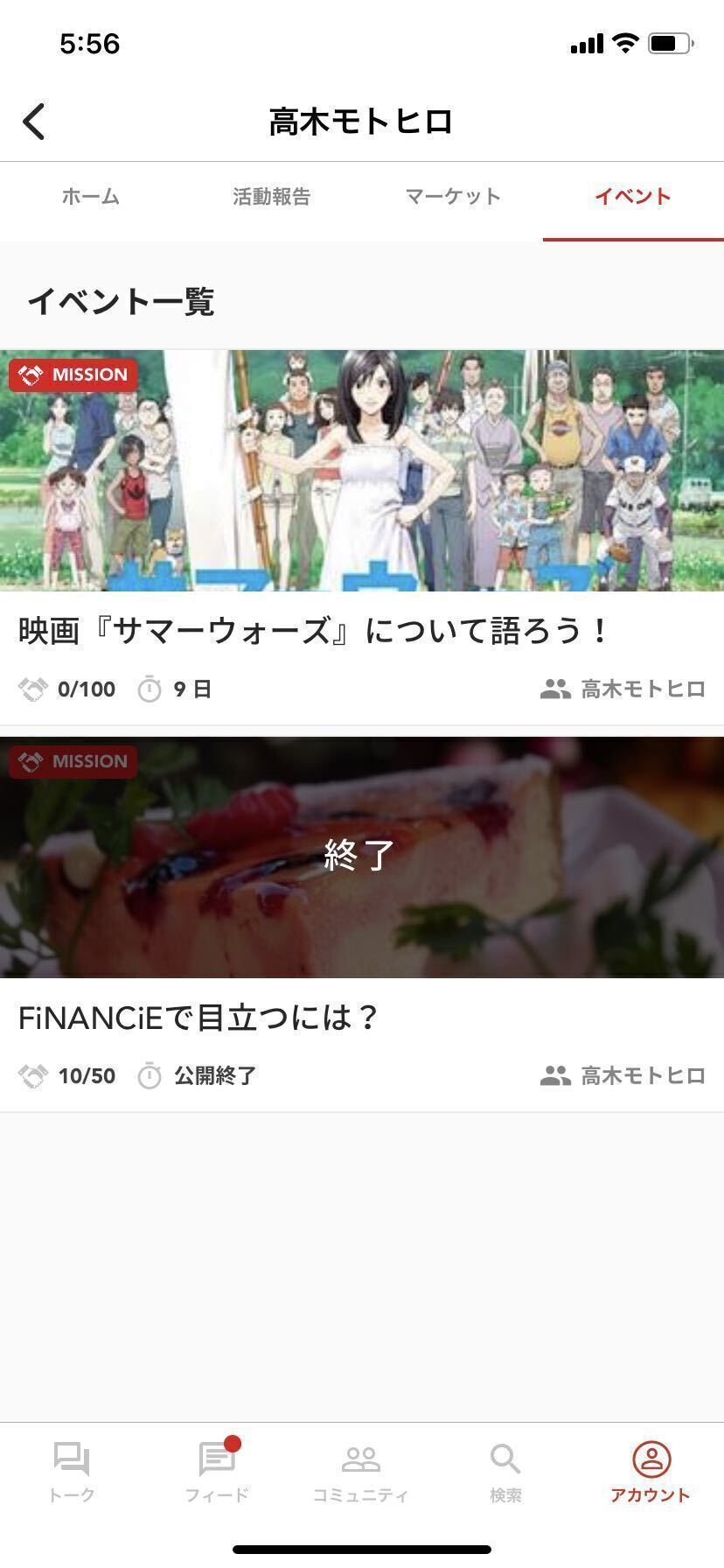Viewport: 724px width, 1568px height.
Task: Switch to the マーケット tab
Action: click(453, 197)
